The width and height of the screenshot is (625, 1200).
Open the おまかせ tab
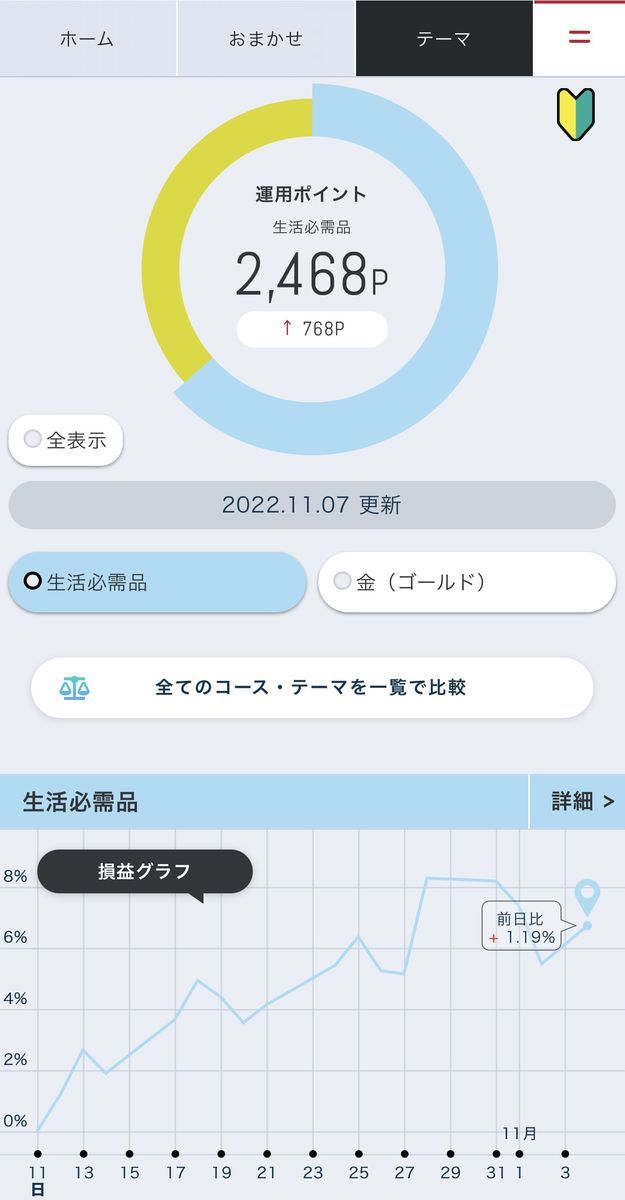[265, 39]
